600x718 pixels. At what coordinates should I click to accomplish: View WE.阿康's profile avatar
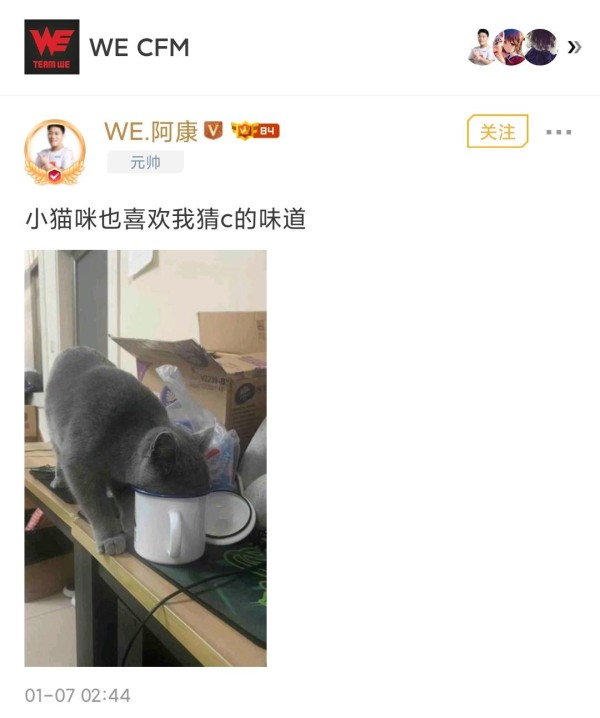pos(54,151)
